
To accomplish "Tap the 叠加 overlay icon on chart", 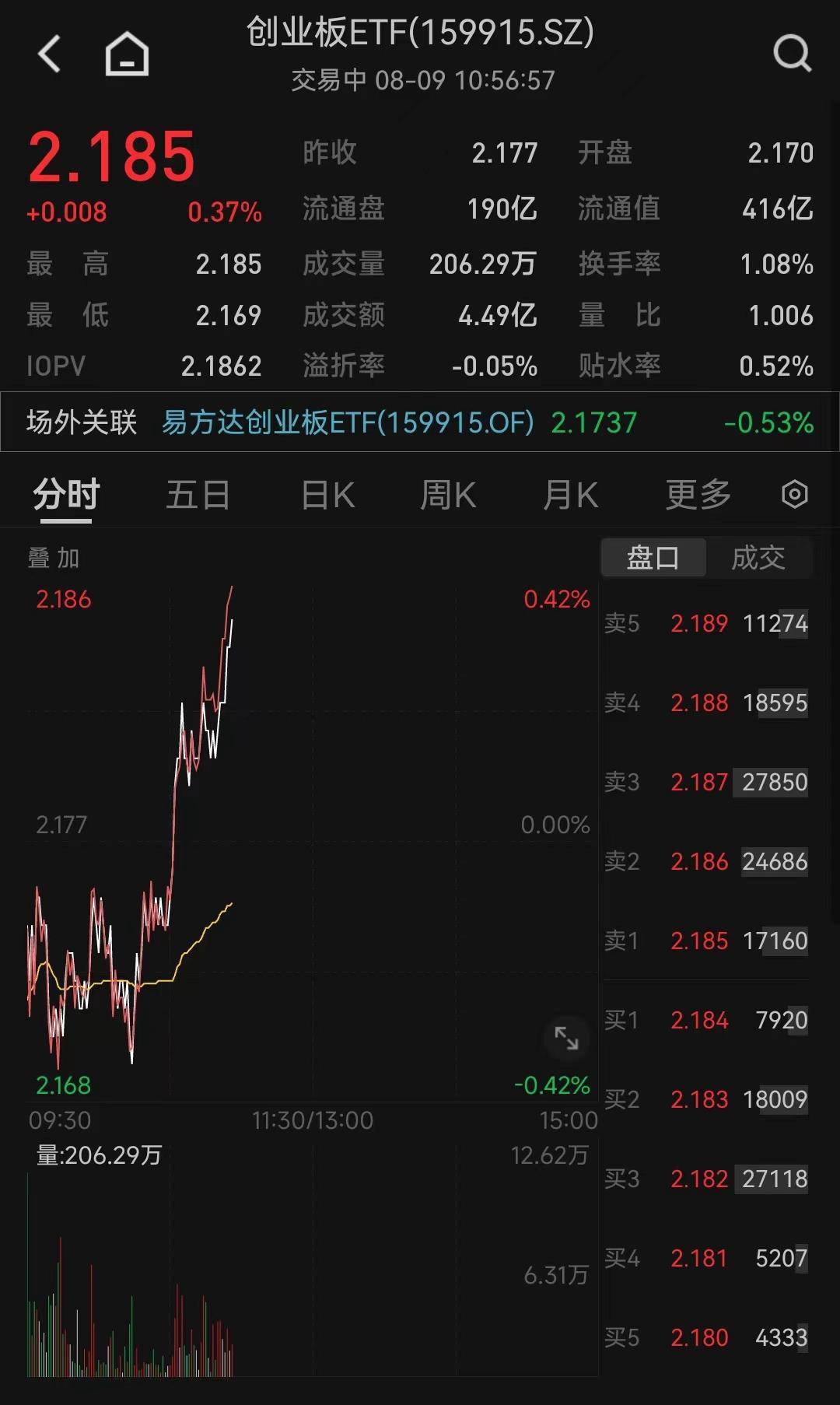I will [53, 557].
